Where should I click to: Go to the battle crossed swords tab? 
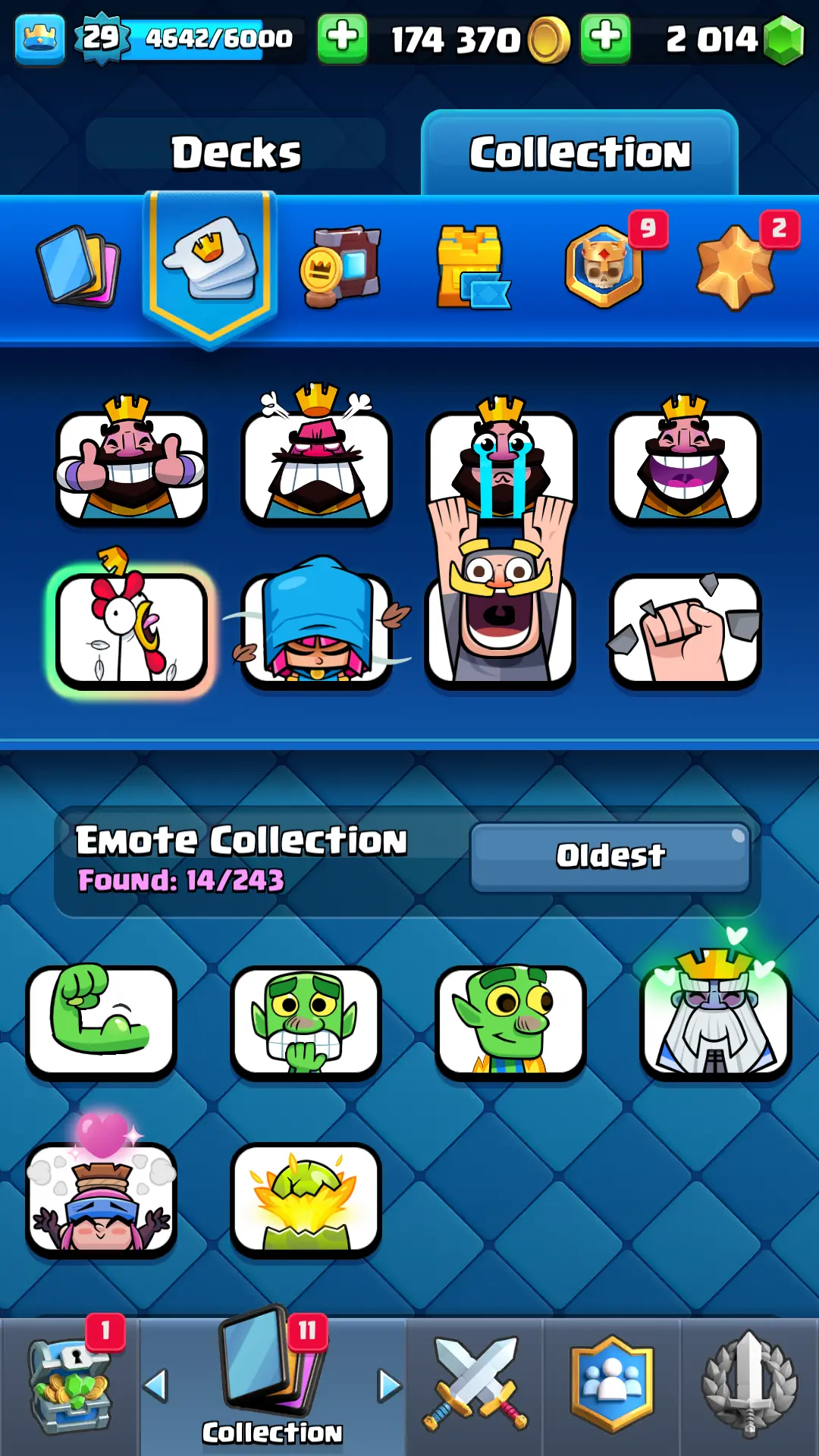tap(475, 1386)
